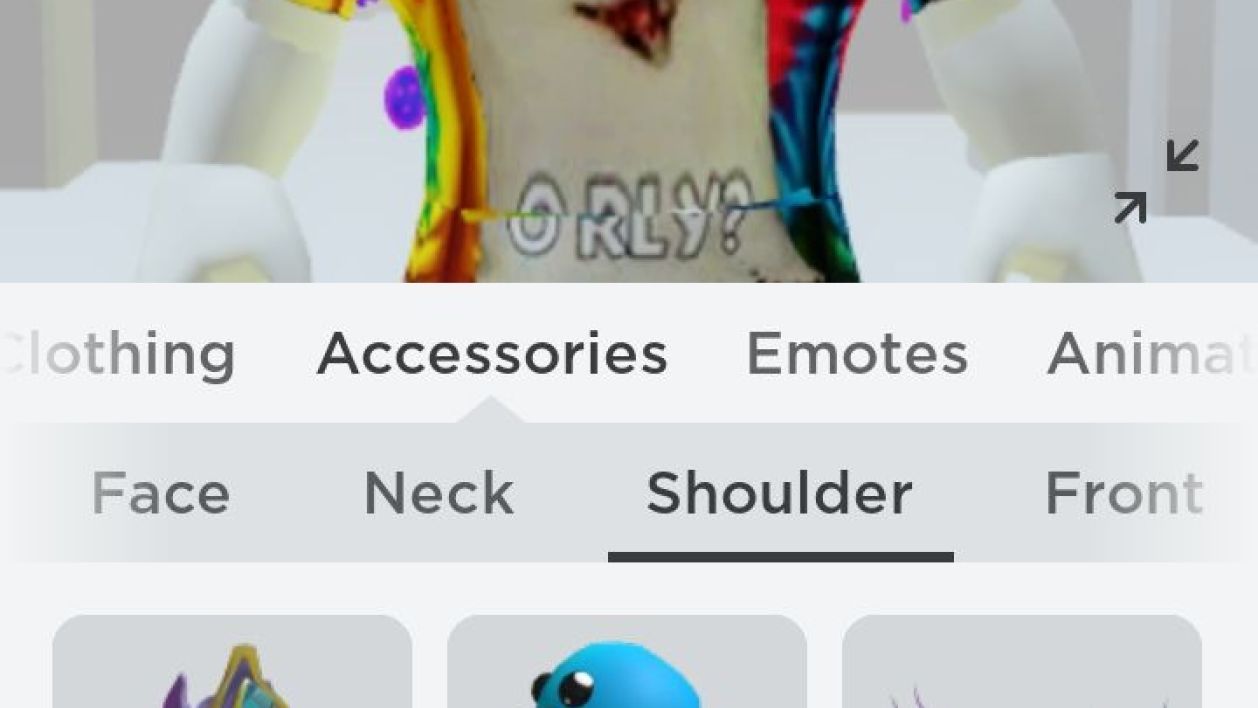Select the Accessories category tab
The image size is (1258, 708).
click(x=491, y=354)
